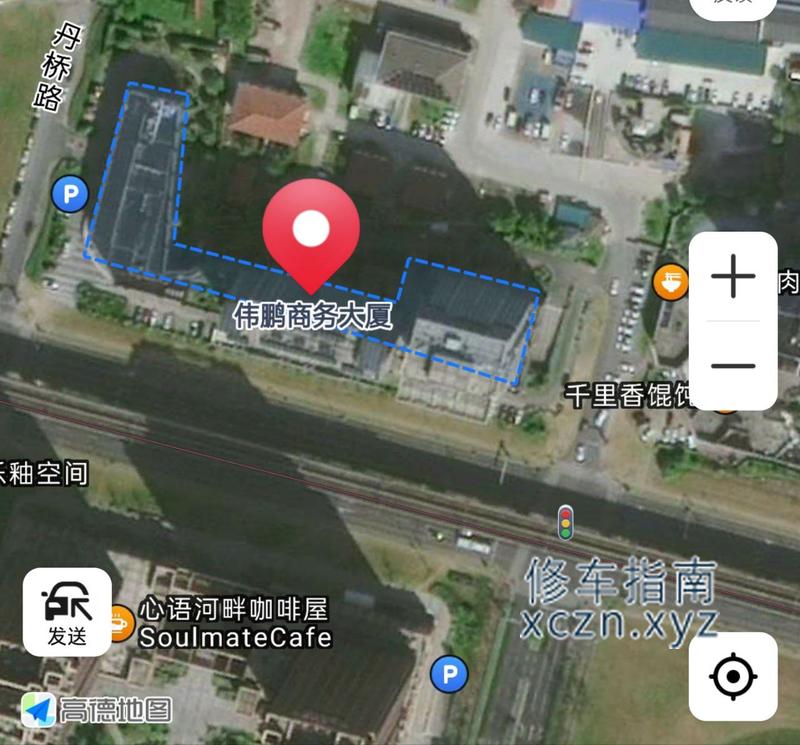Image resolution: width=800 pixels, height=745 pixels.
Task: Tap the parking marker near 丹桥路
Action: (x=70, y=194)
